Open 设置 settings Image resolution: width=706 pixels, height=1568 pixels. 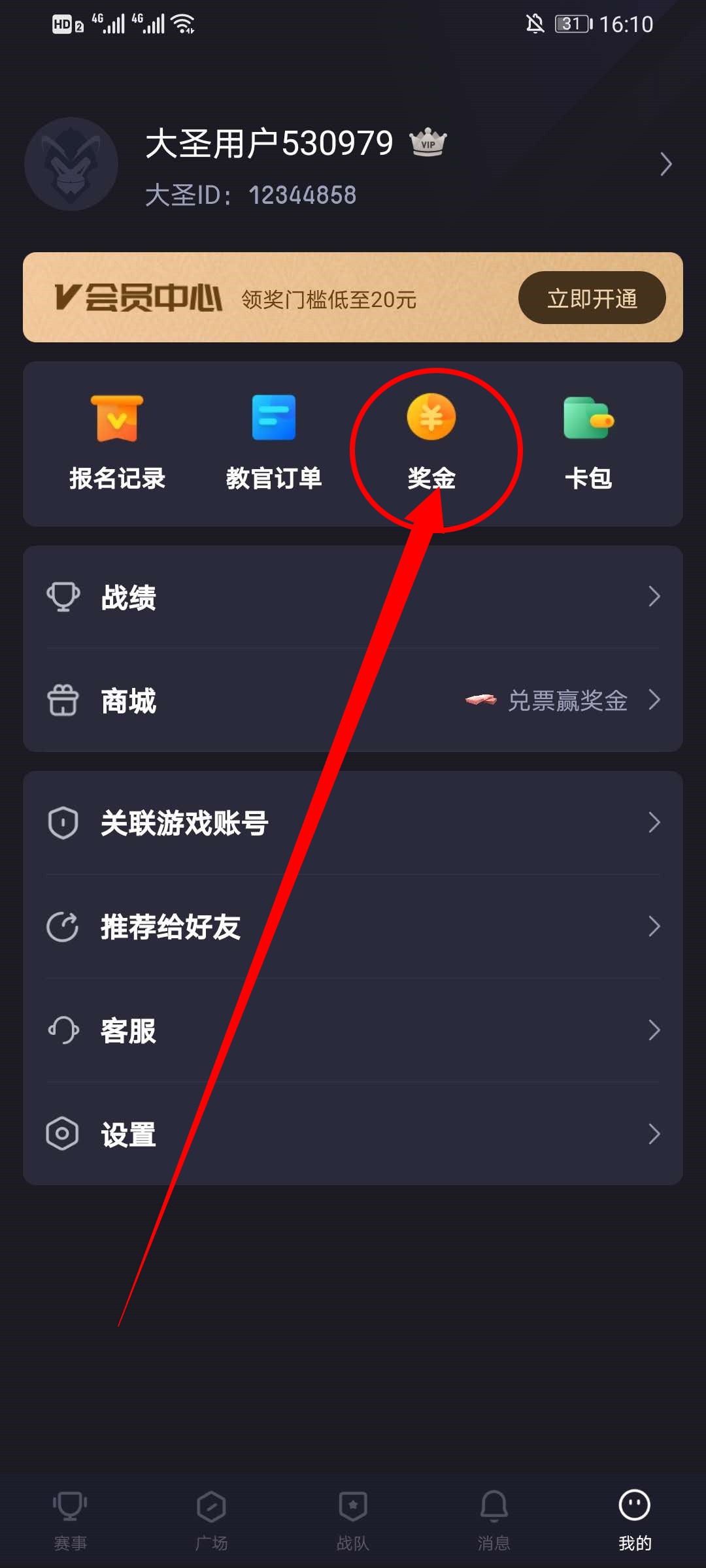tap(353, 1134)
